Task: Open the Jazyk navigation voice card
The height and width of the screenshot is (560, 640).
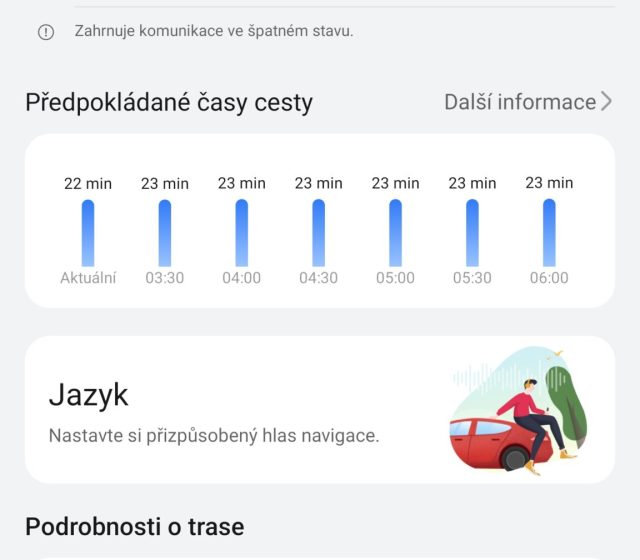Action: (319, 410)
